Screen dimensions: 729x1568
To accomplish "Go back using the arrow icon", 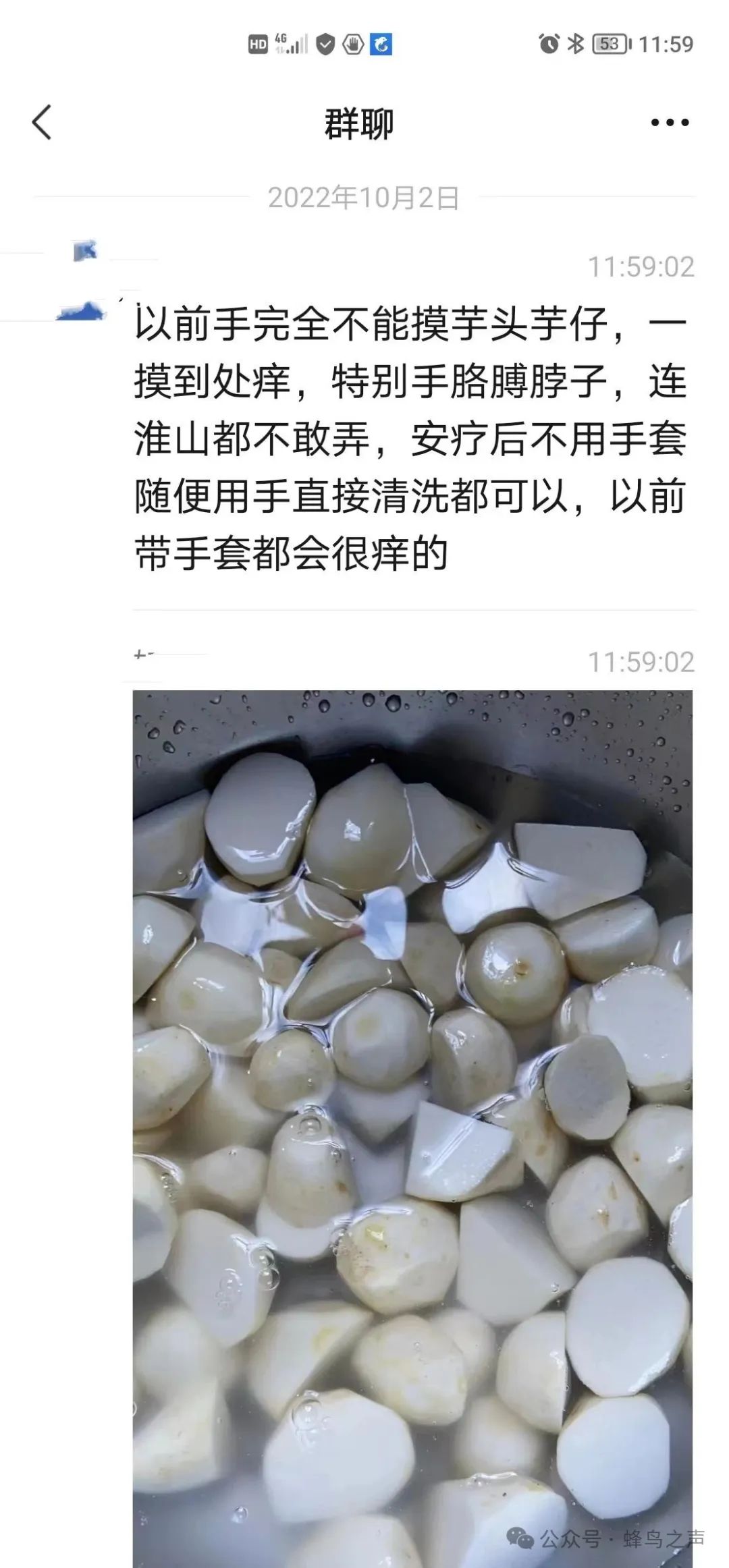I will click(x=42, y=123).
